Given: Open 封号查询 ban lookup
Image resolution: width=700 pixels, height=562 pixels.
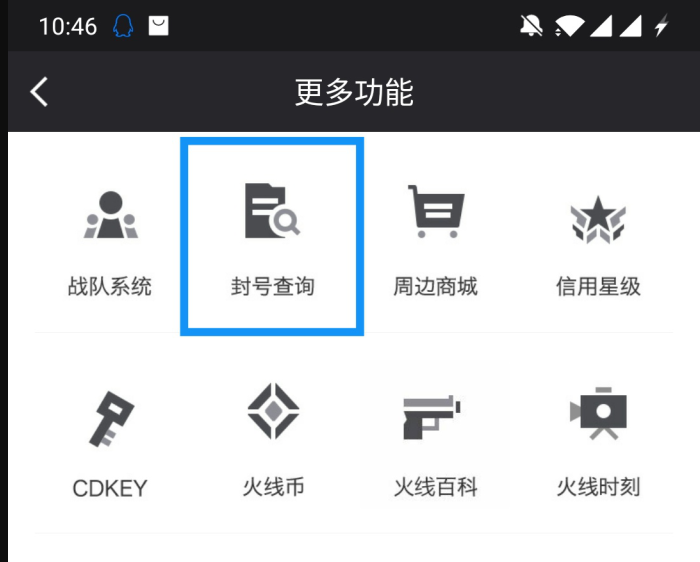Looking at the screenshot, I should [x=272, y=238].
